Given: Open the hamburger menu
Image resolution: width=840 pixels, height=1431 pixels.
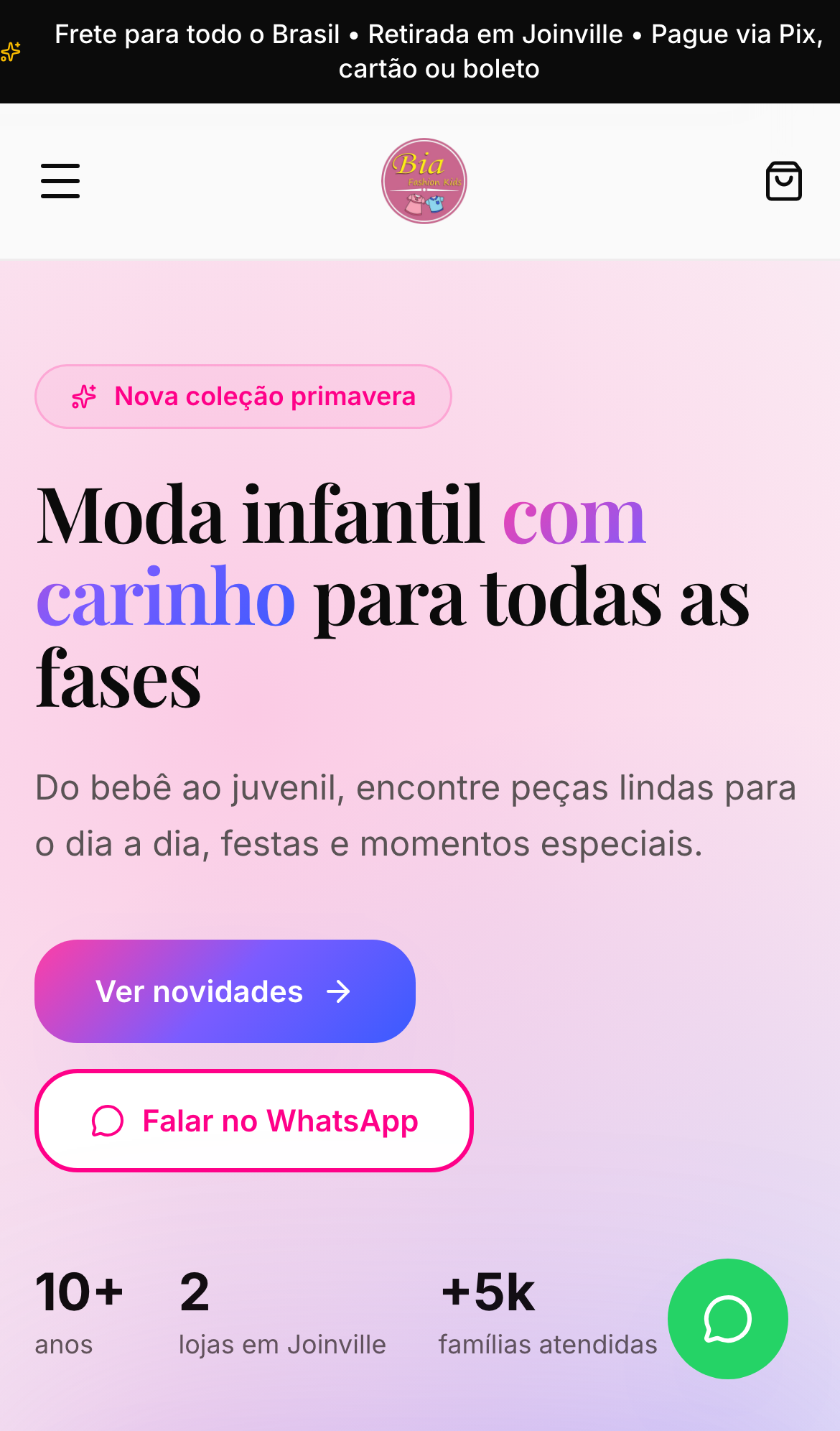Looking at the screenshot, I should 60,180.
